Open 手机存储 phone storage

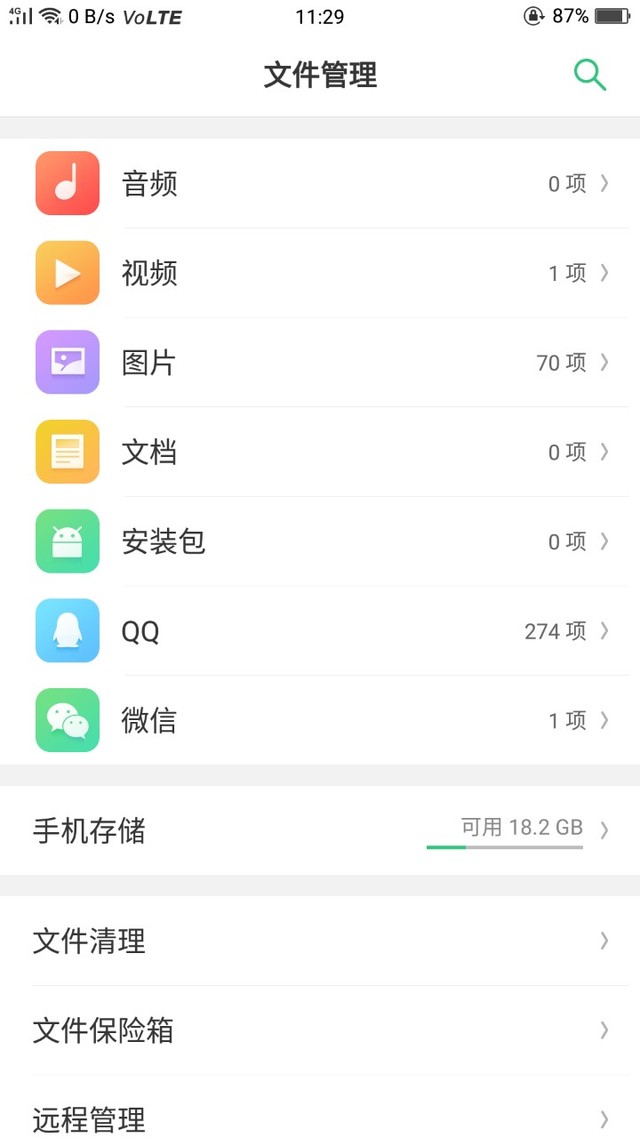320,830
